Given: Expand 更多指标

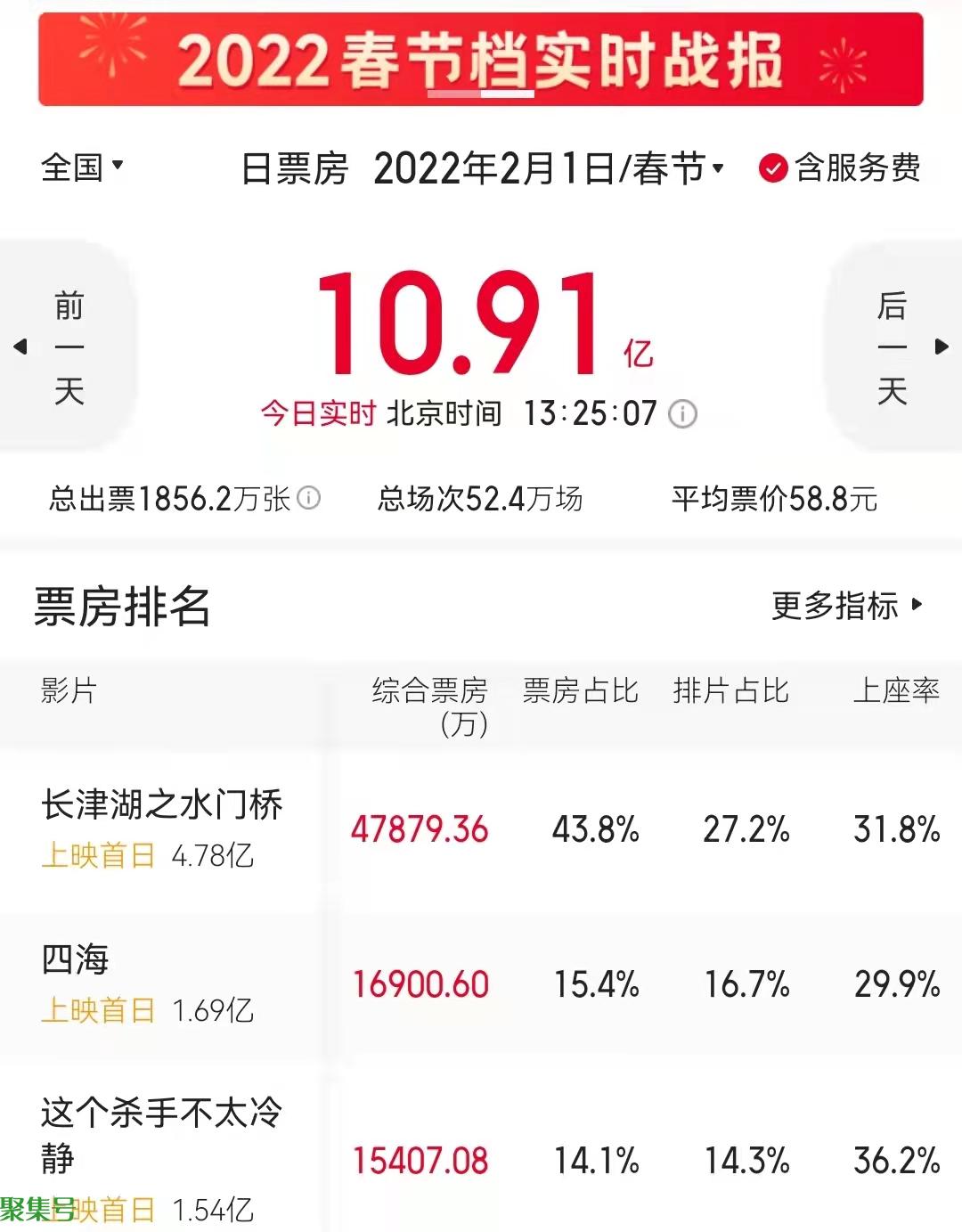Looking at the screenshot, I should tap(846, 606).
